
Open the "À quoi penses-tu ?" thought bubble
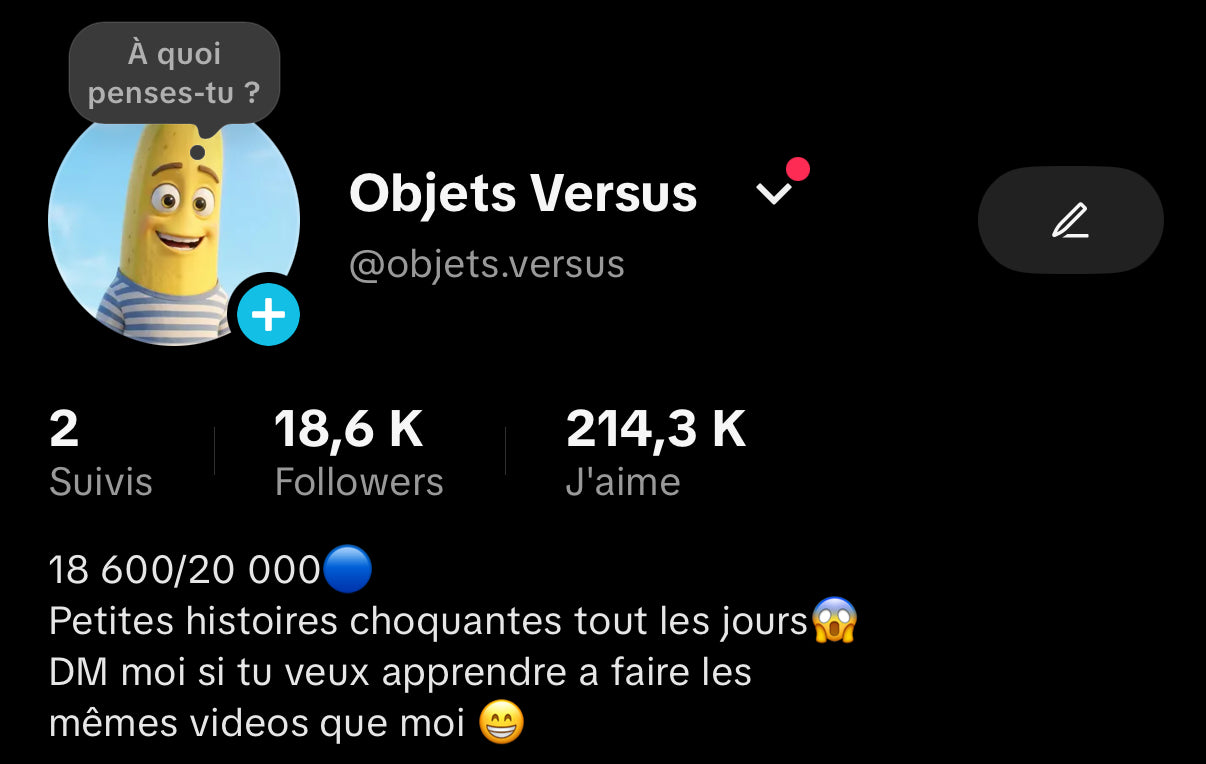[x=174, y=74]
